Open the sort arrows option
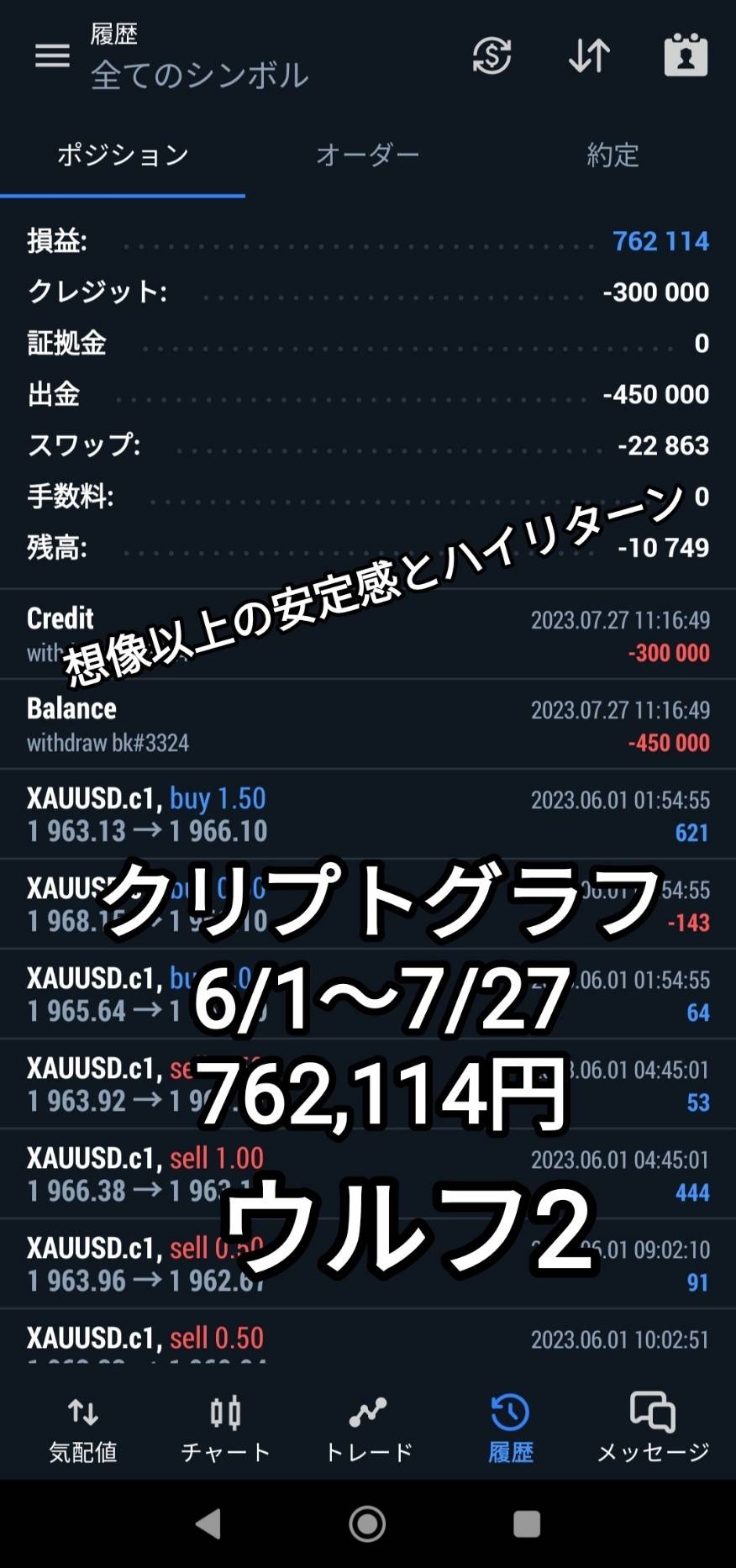Screen dimensions: 736x1568 pos(589,56)
